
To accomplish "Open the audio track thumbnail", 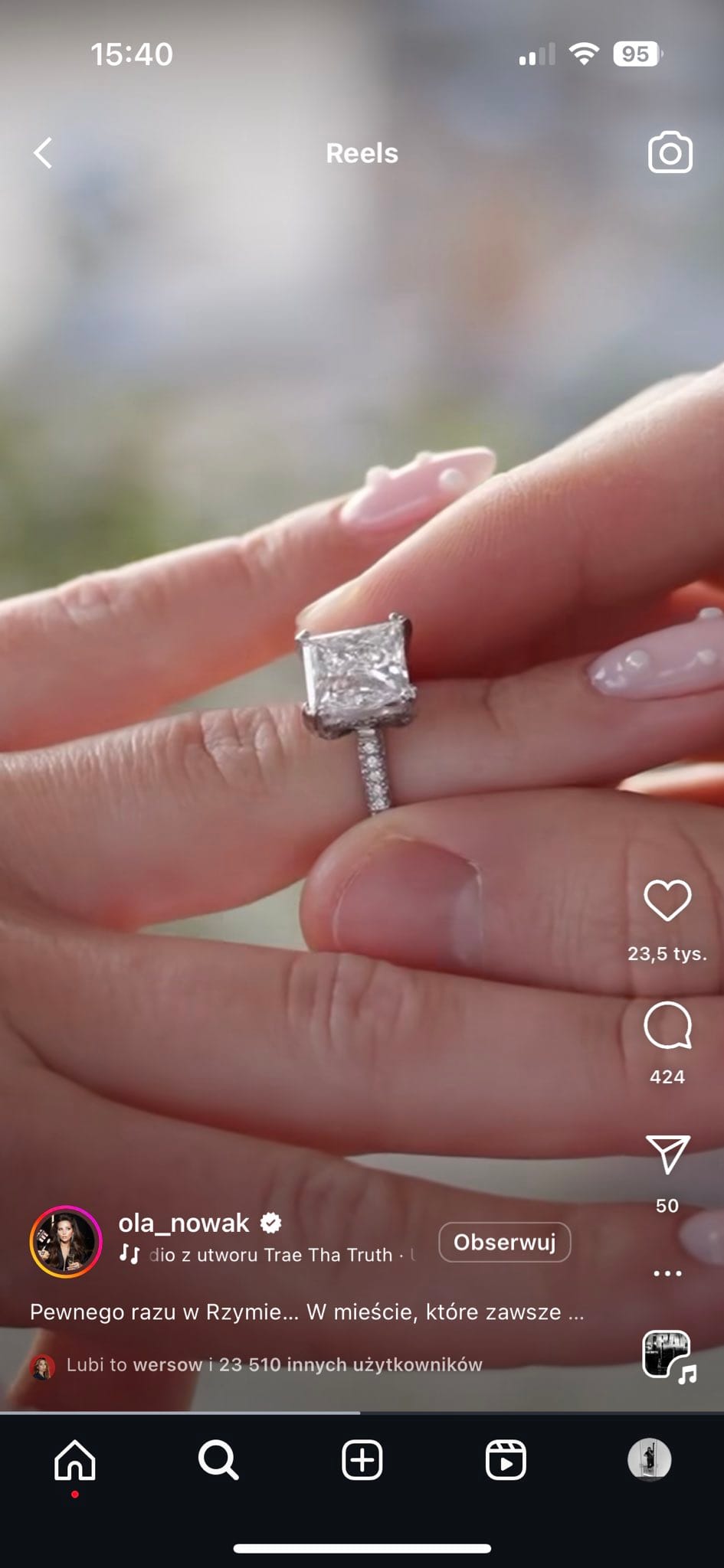I will pos(669,1357).
